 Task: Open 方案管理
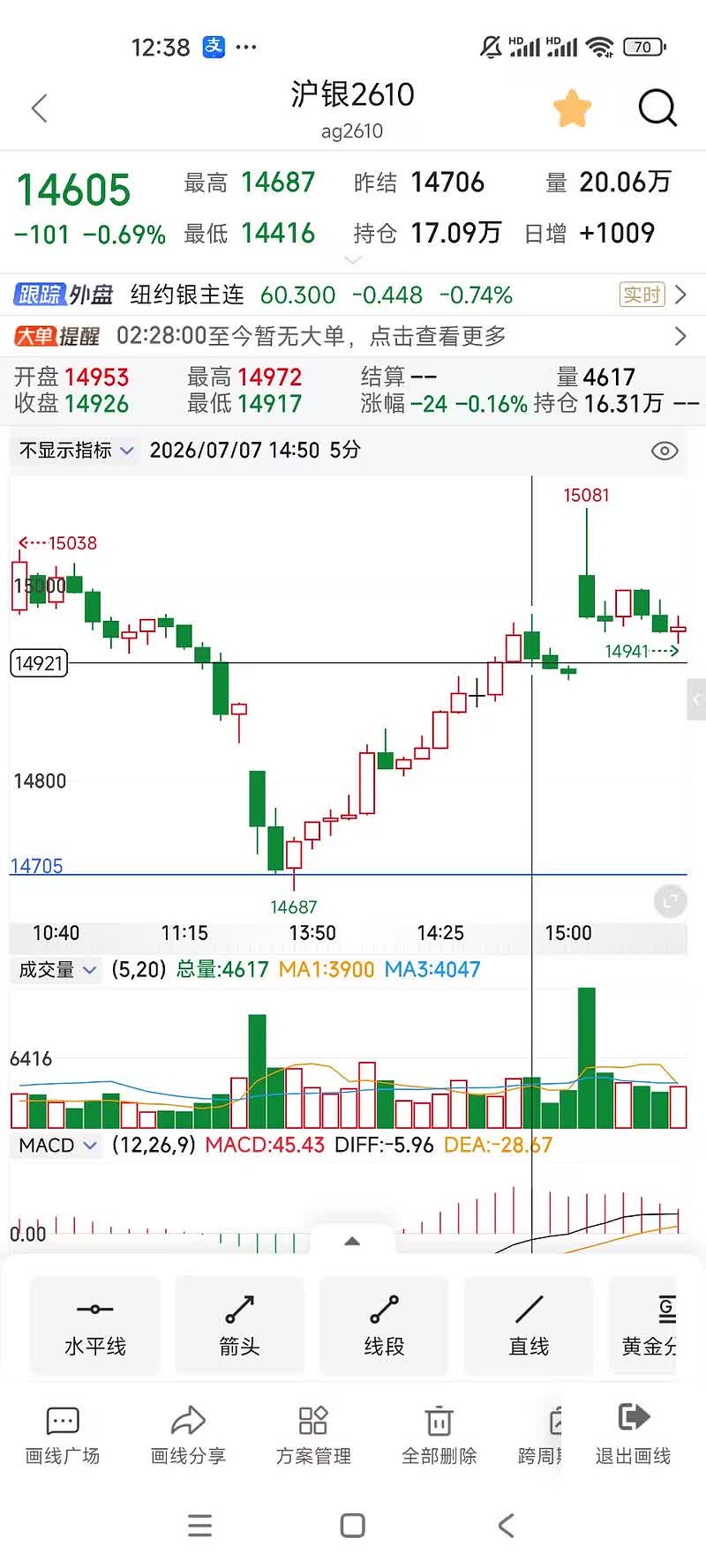click(313, 1435)
